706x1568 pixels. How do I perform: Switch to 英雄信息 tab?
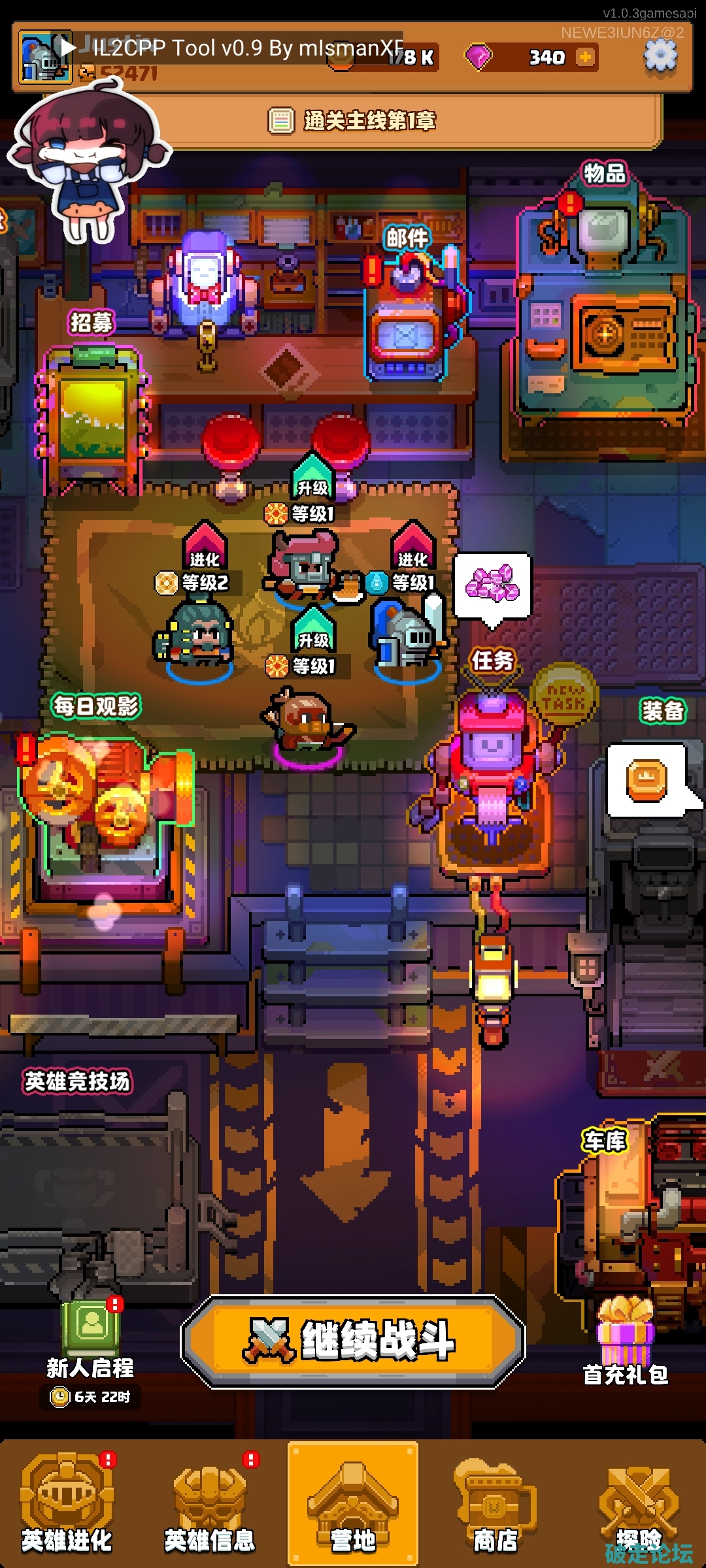[209, 1504]
